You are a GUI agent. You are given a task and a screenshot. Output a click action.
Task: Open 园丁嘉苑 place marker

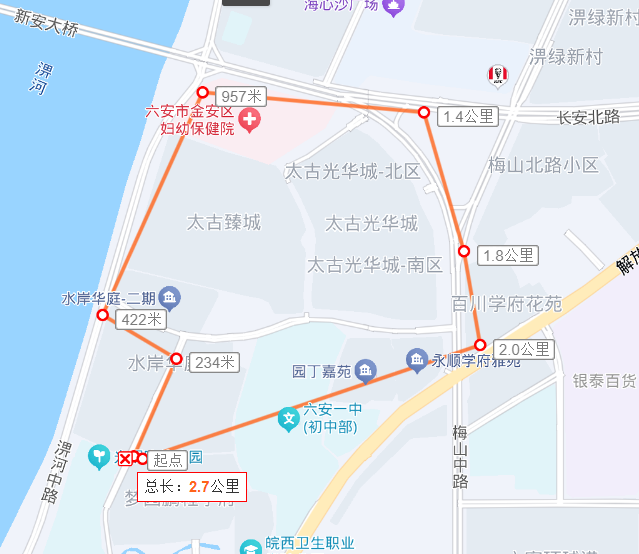(366, 372)
